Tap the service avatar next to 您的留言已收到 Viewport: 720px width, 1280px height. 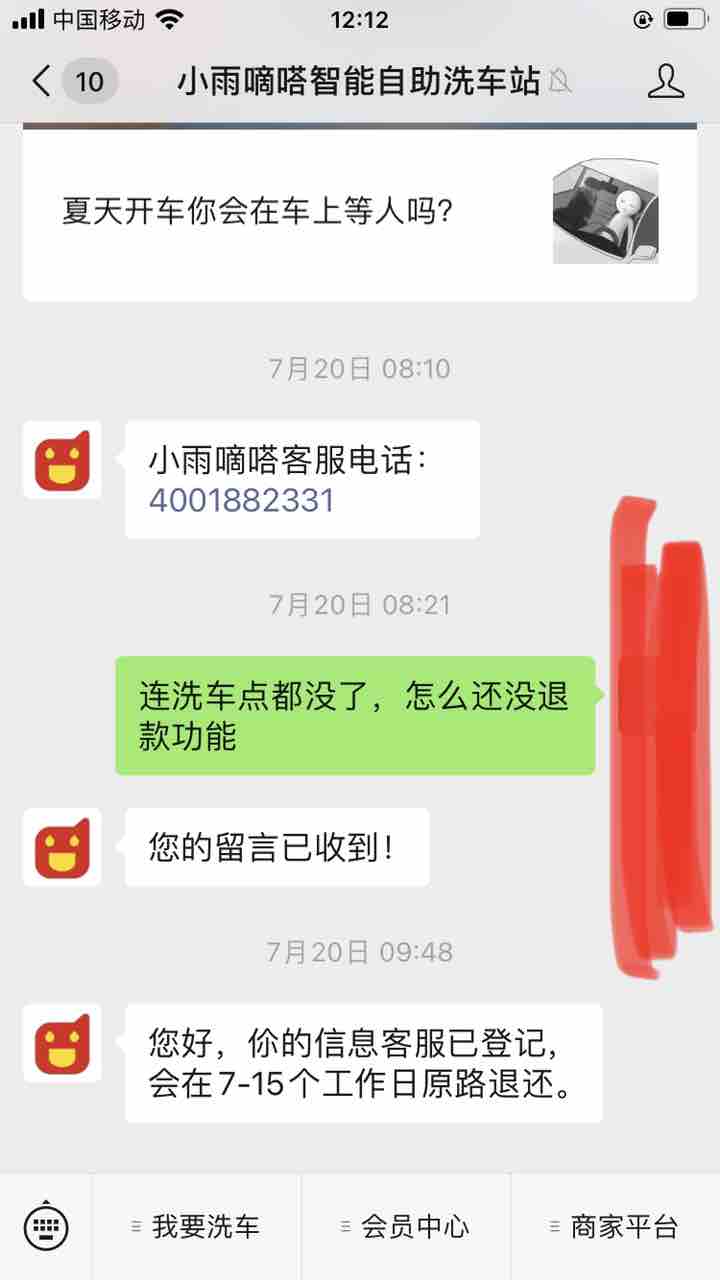62,847
